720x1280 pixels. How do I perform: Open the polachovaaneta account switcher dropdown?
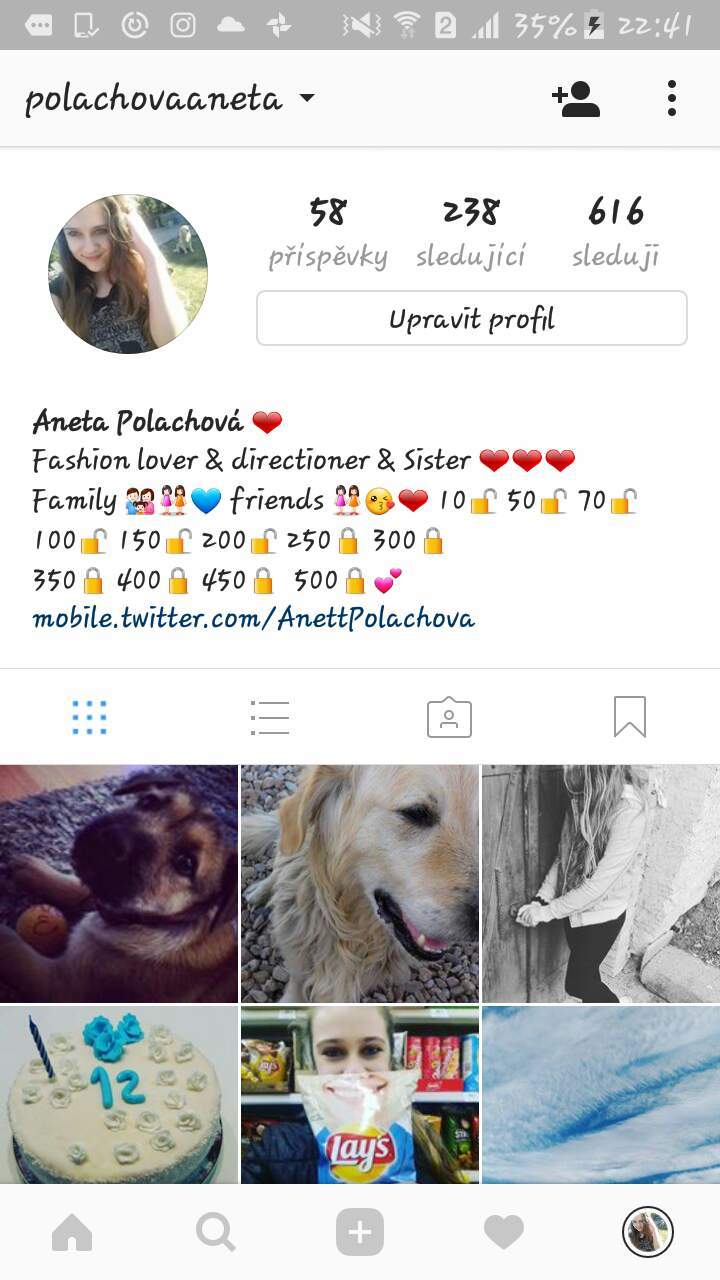click(170, 98)
